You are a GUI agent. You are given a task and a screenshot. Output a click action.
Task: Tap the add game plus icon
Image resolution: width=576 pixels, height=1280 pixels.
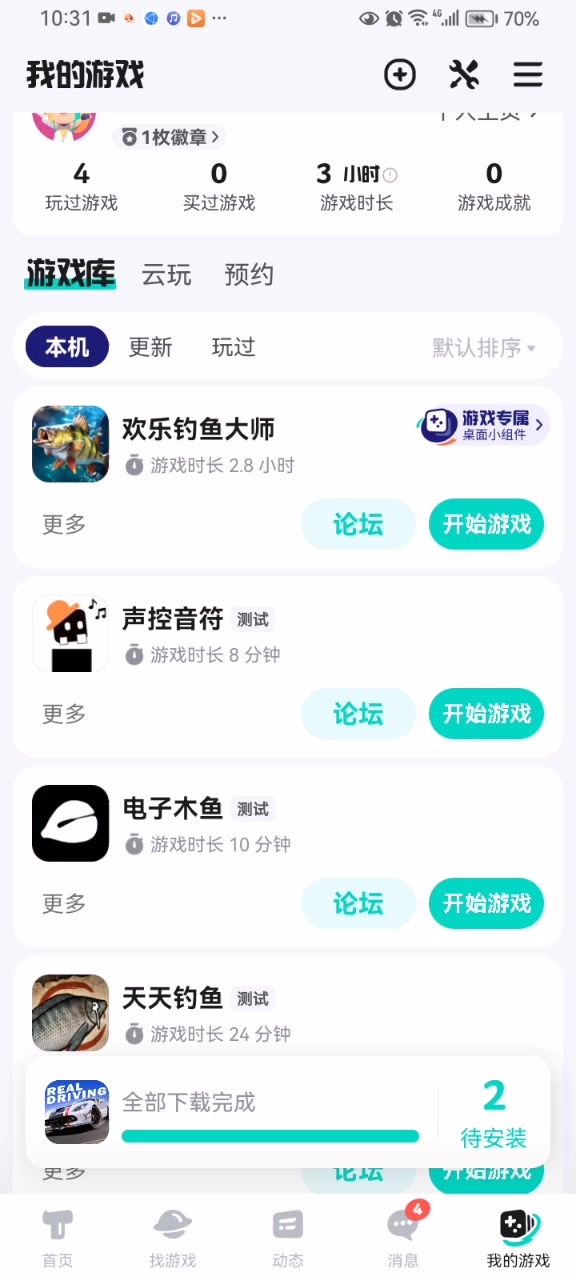click(400, 74)
